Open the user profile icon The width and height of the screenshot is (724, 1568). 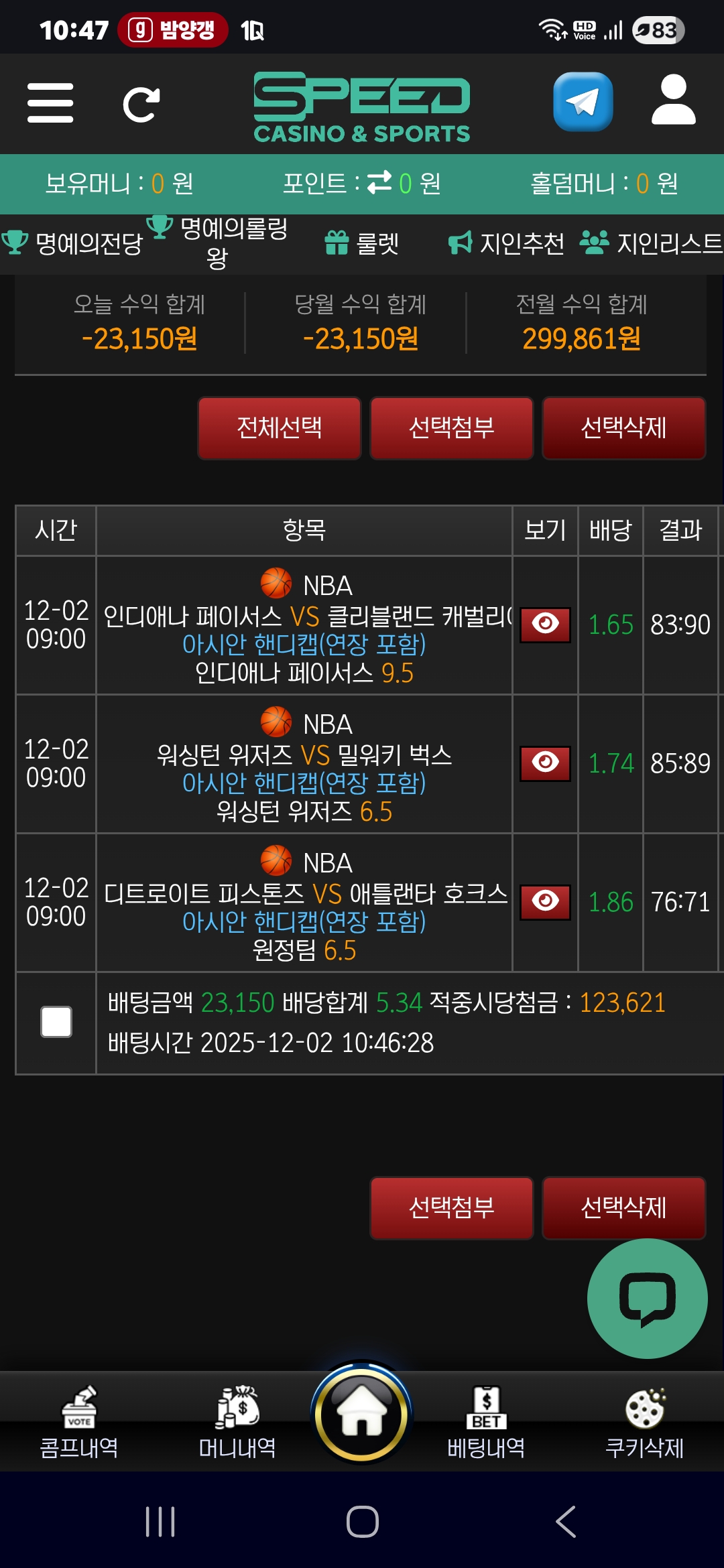click(x=673, y=101)
